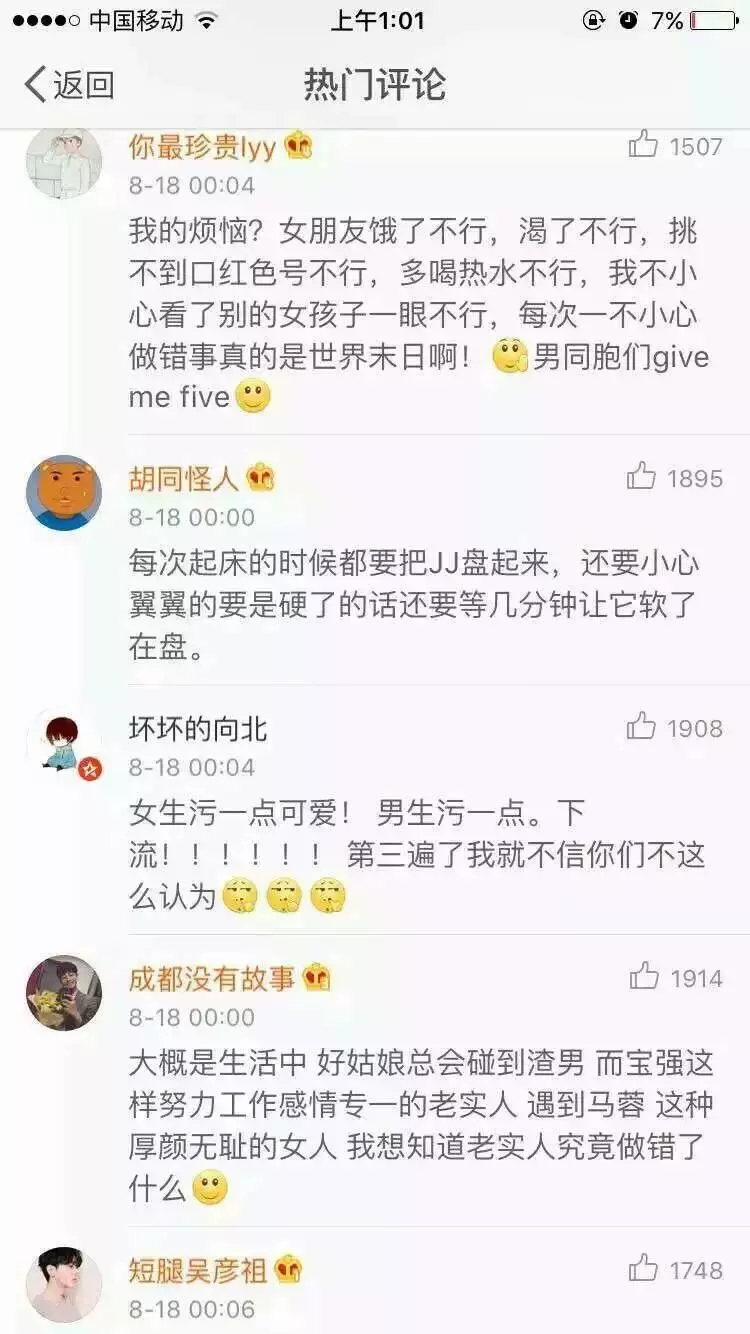Like 胡同怪人's comment
This screenshot has width=750, height=1334.
pos(642,477)
